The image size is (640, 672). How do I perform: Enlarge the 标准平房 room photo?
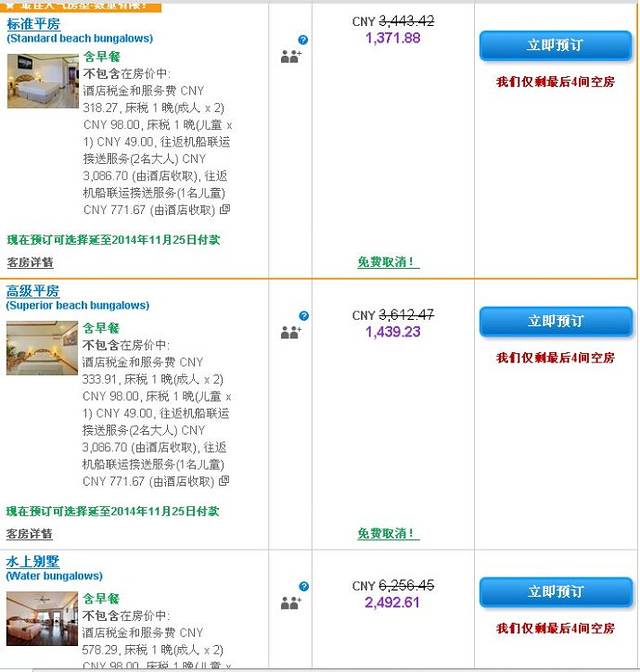(x=42, y=80)
